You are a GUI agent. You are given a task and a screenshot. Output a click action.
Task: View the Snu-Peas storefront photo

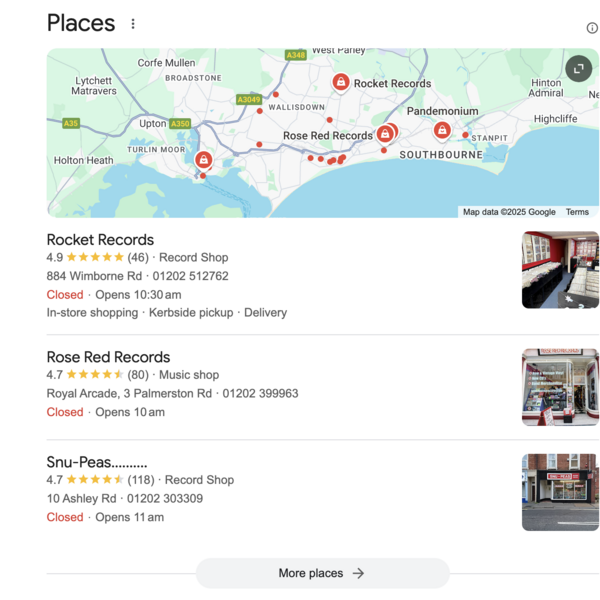click(560, 492)
